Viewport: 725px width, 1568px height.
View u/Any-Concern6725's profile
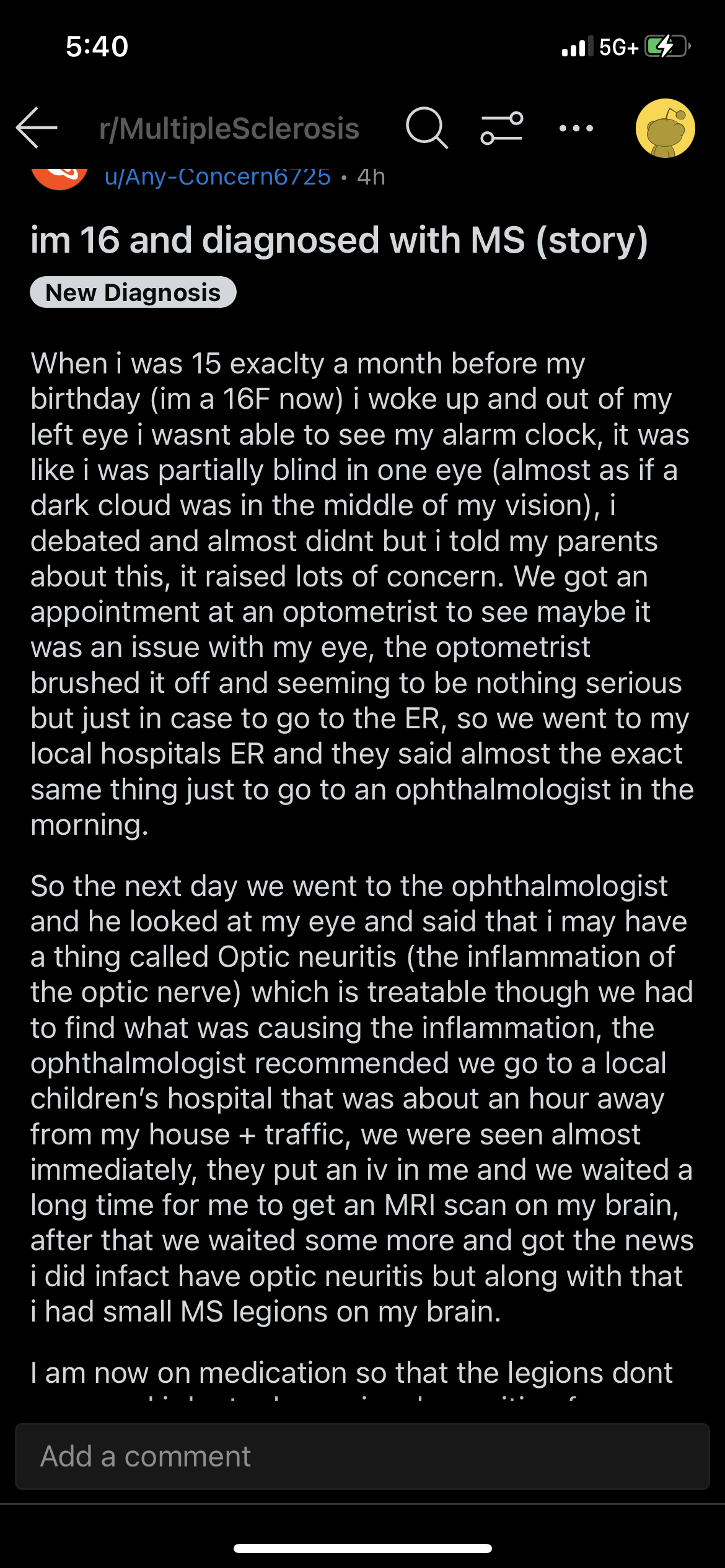click(217, 176)
